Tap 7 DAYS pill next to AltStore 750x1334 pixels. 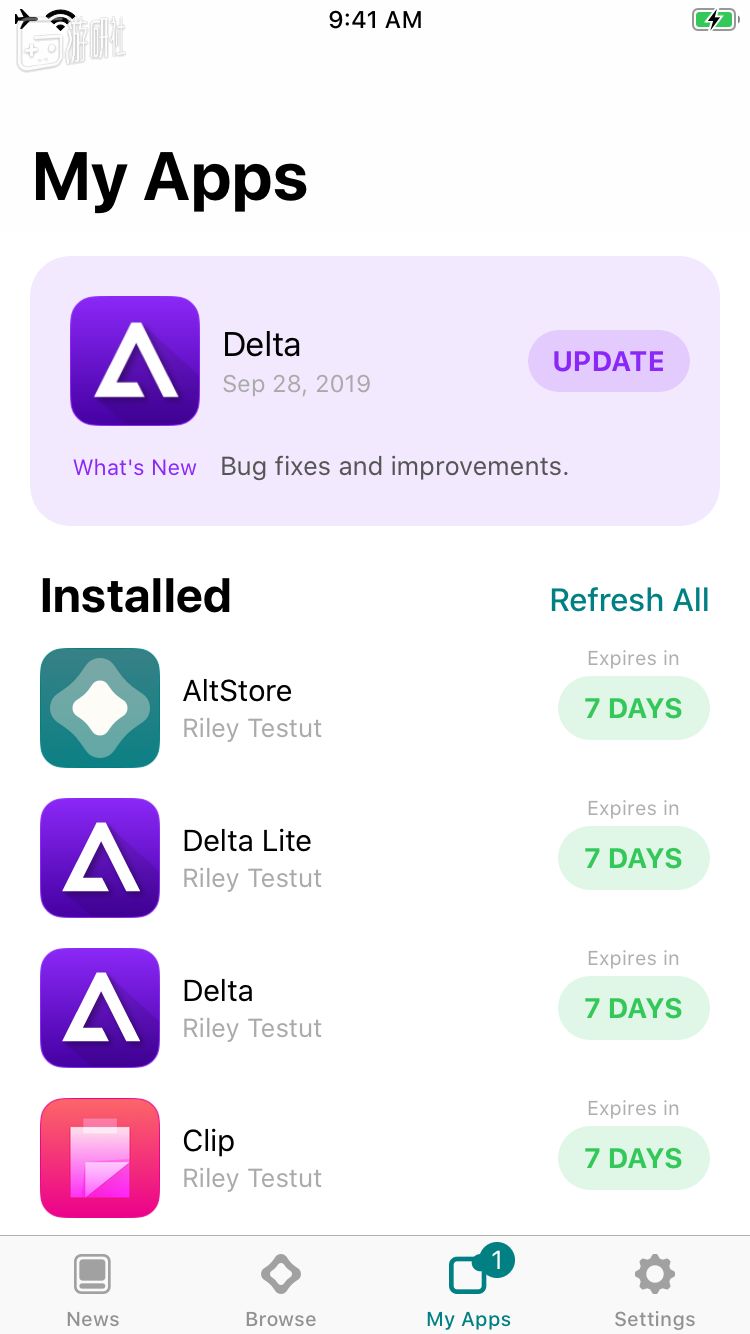[x=633, y=708]
